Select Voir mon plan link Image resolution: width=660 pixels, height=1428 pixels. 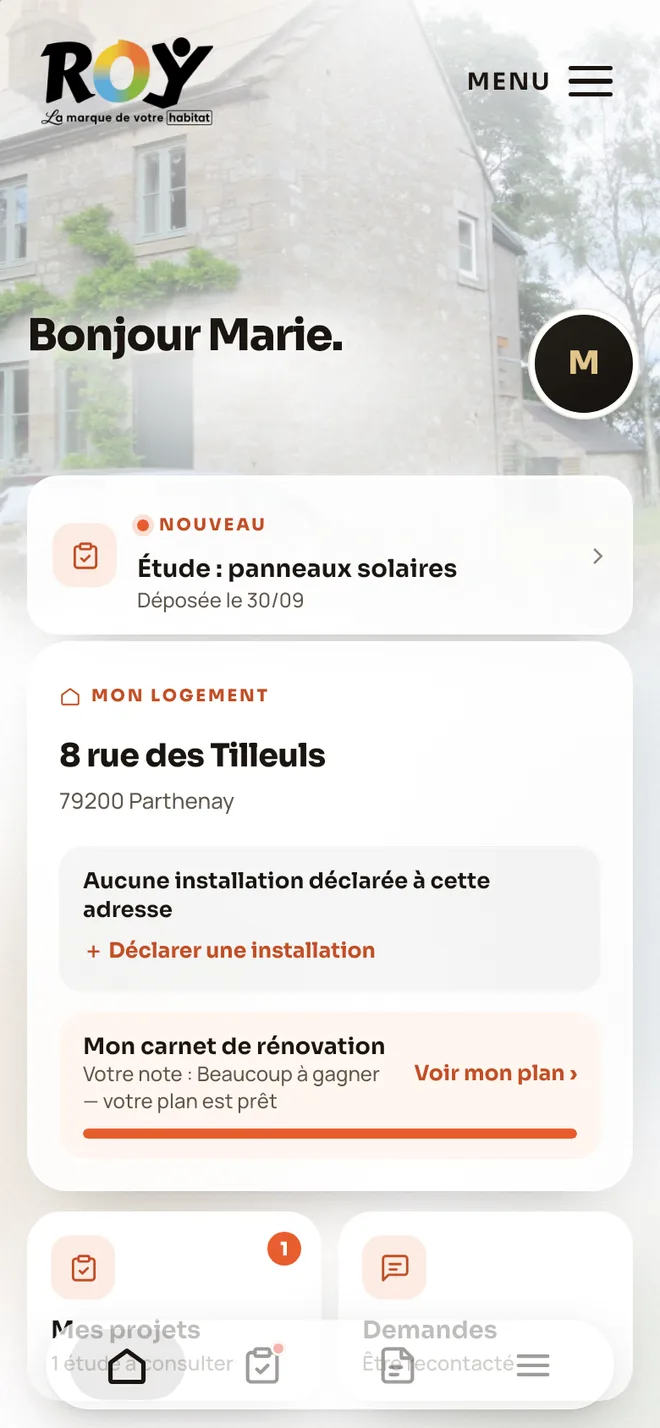[496, 1073]
